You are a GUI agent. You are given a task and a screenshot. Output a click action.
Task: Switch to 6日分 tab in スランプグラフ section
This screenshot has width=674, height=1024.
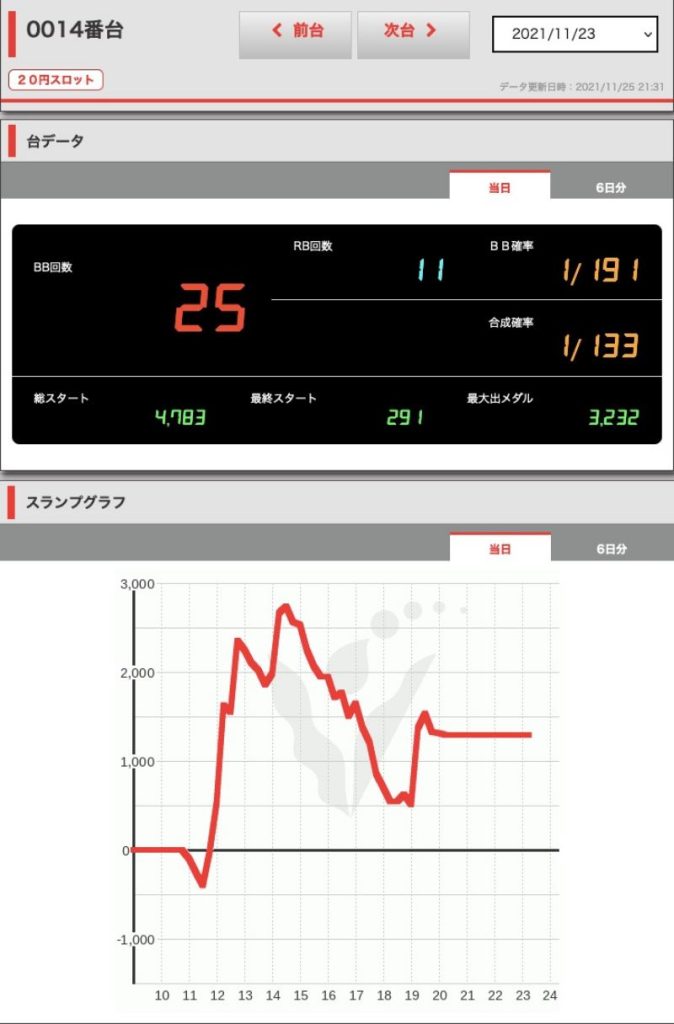(x=610, y=548)
